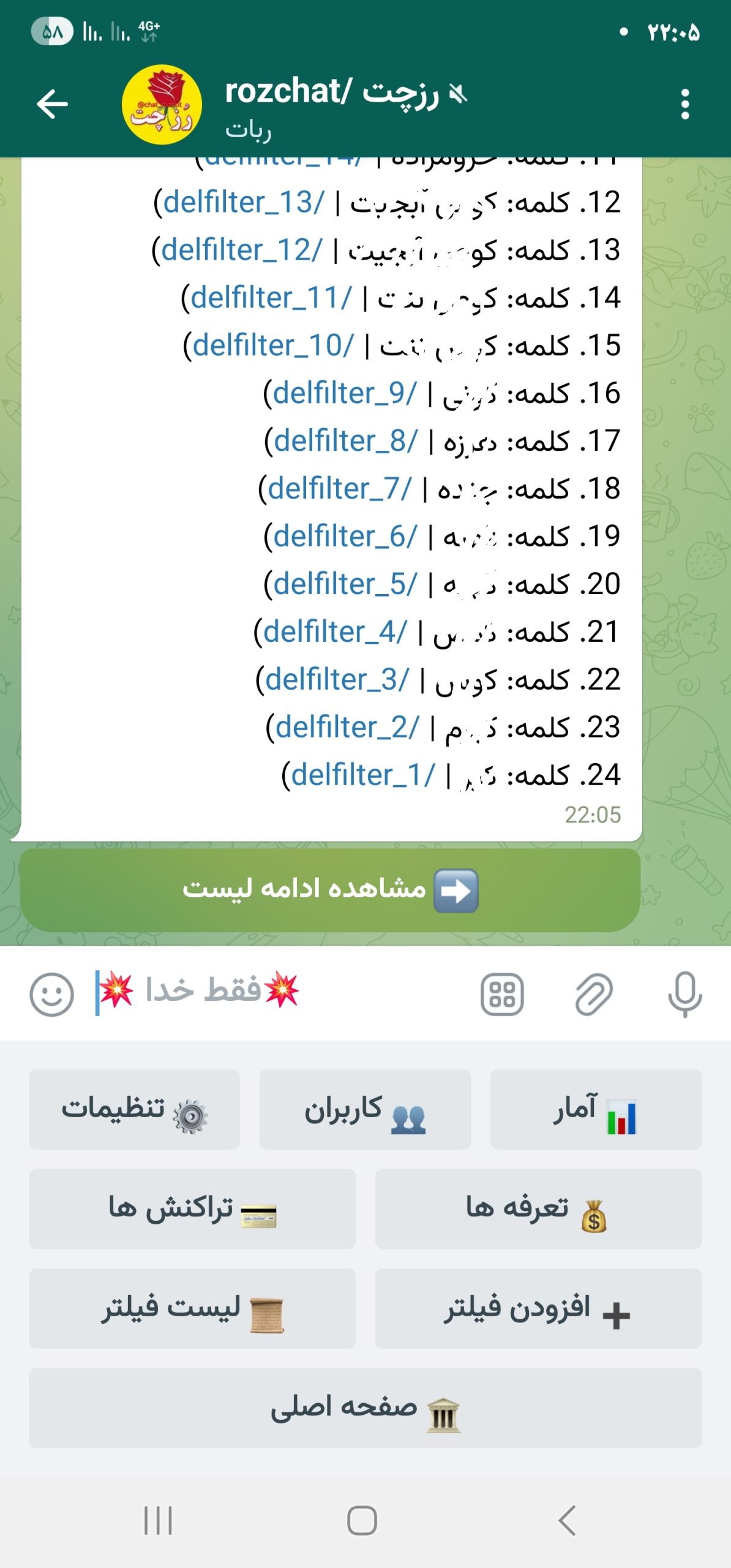The height and width of the screenshot is (1568, 731).
Task: Record a voice message with the microphone
Action: point(684,994)
